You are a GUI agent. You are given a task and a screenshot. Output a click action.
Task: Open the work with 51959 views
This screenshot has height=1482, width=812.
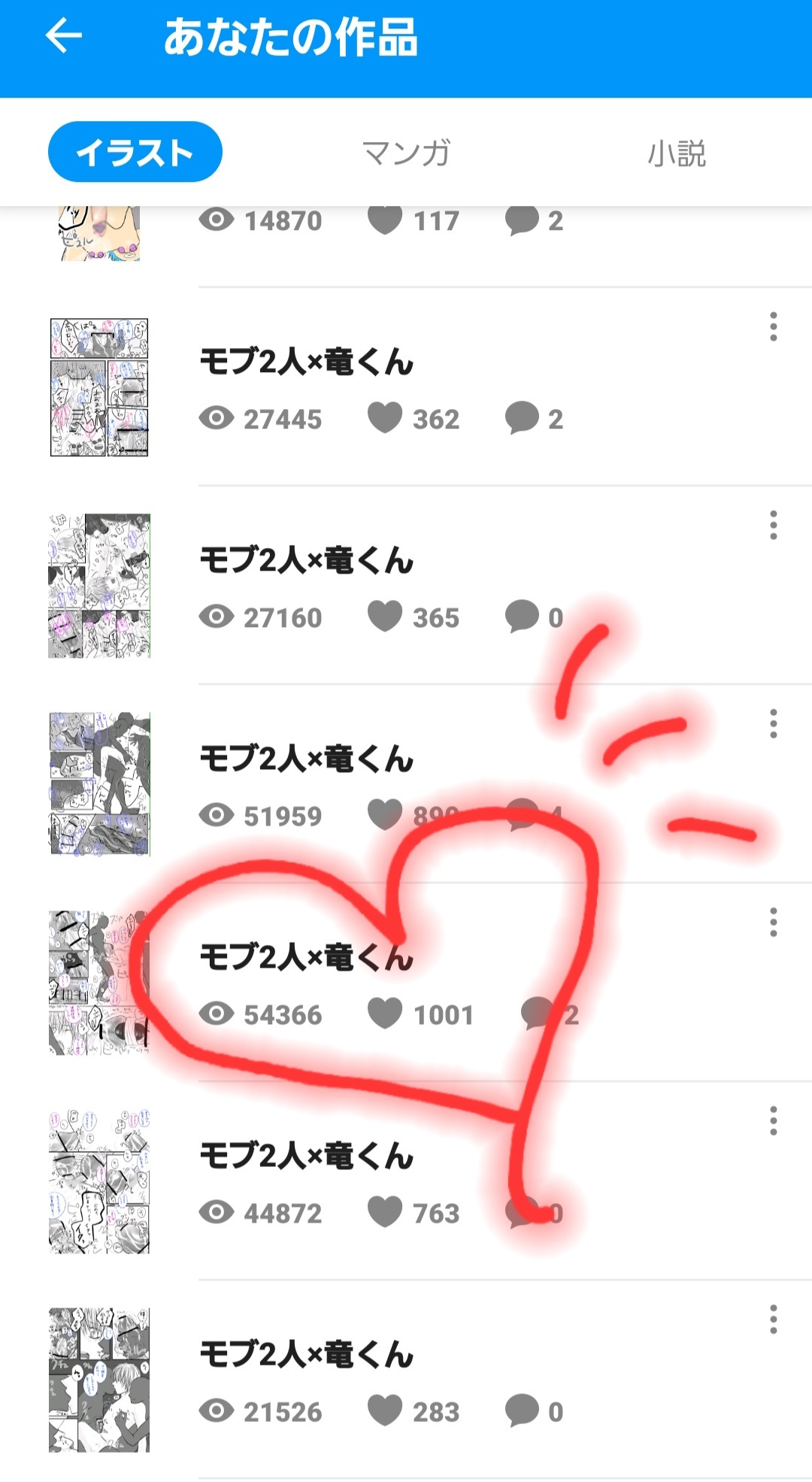[306, 759]
